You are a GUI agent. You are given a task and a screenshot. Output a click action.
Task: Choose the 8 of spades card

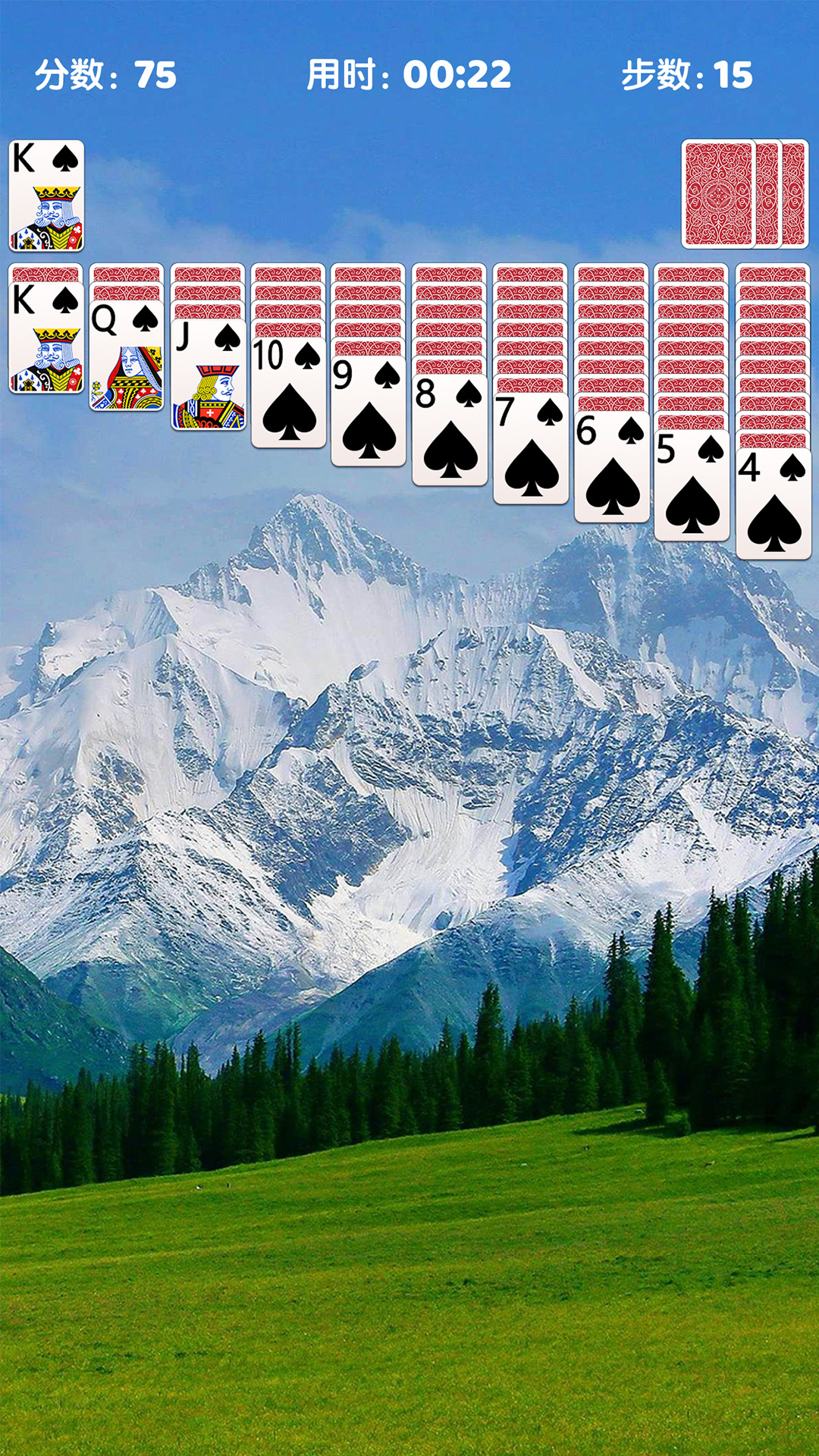tap(450, 430)
